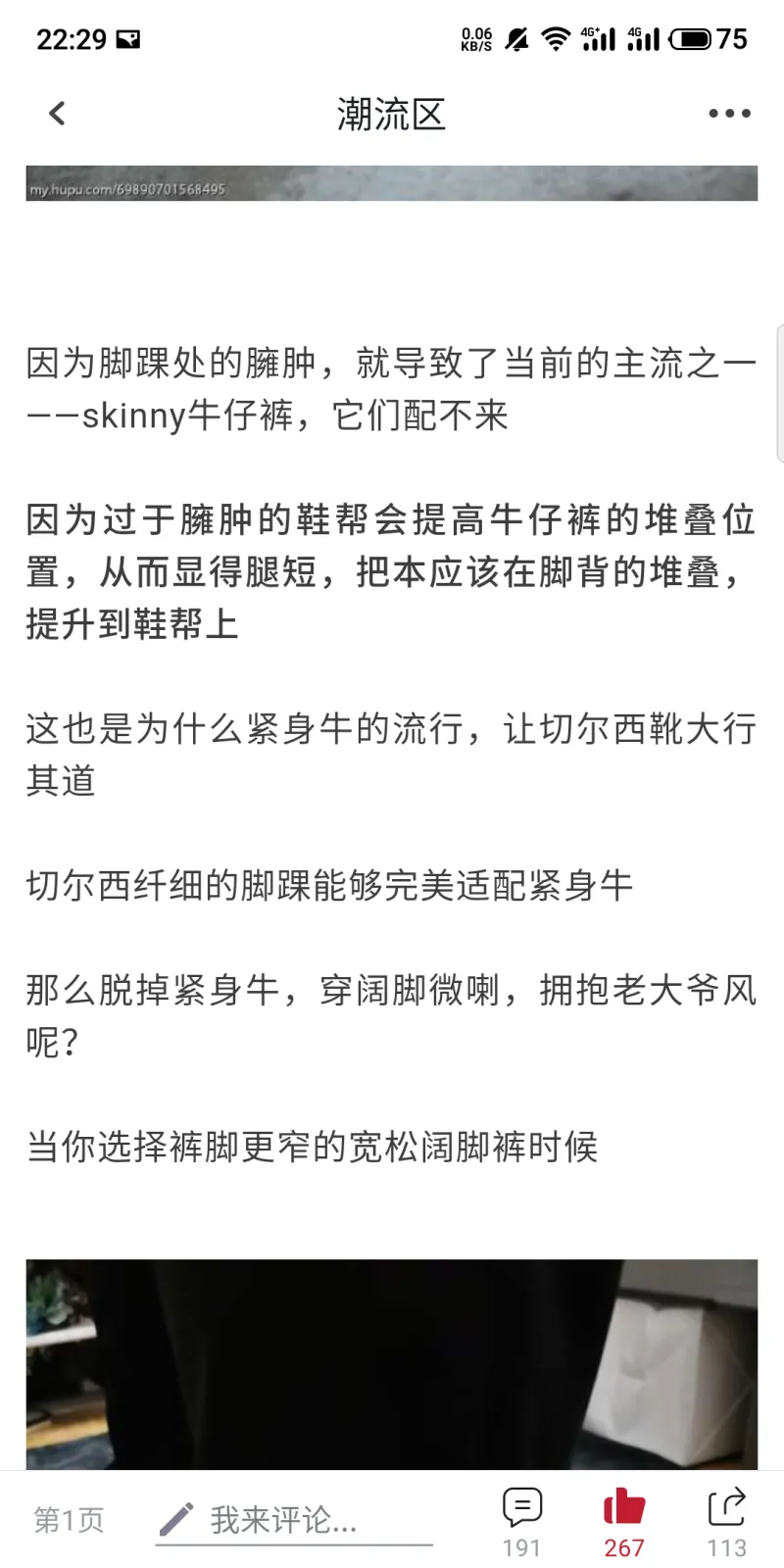Open the black wide-leg pants photo
This screenshot has height=1568, width=784.
392,1364
